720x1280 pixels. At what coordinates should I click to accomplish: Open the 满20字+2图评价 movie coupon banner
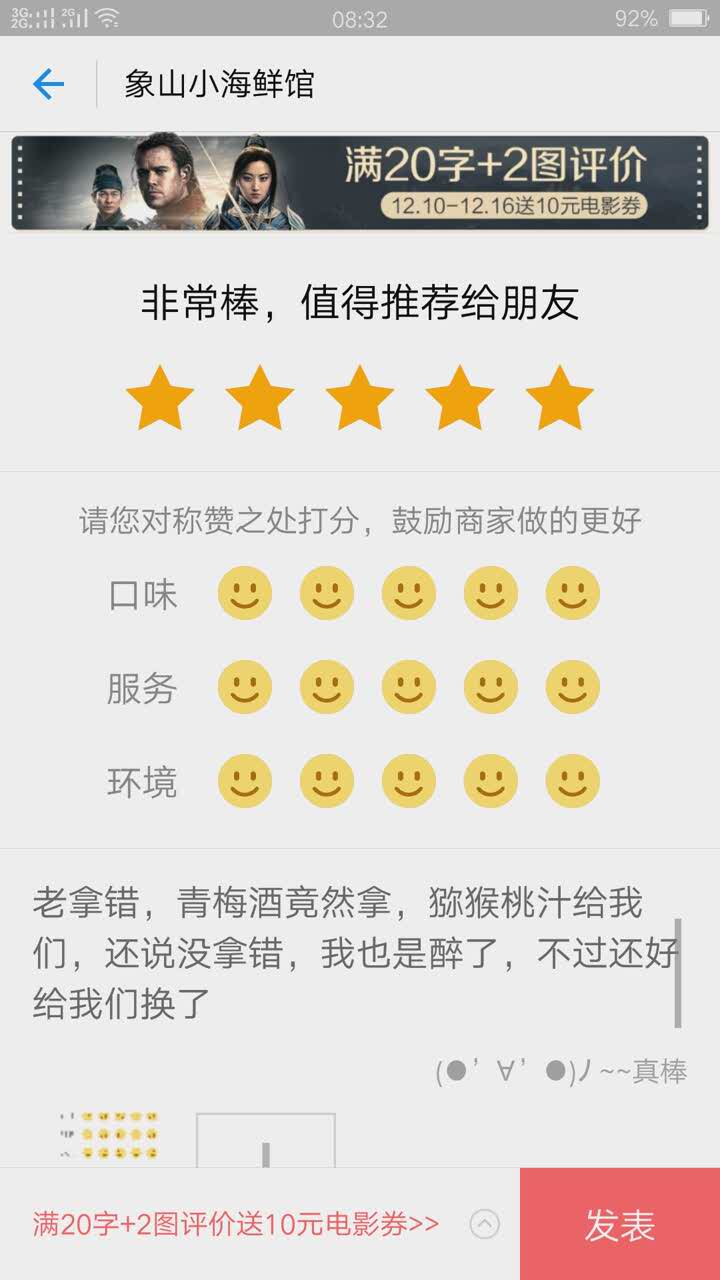pos(360,183)
